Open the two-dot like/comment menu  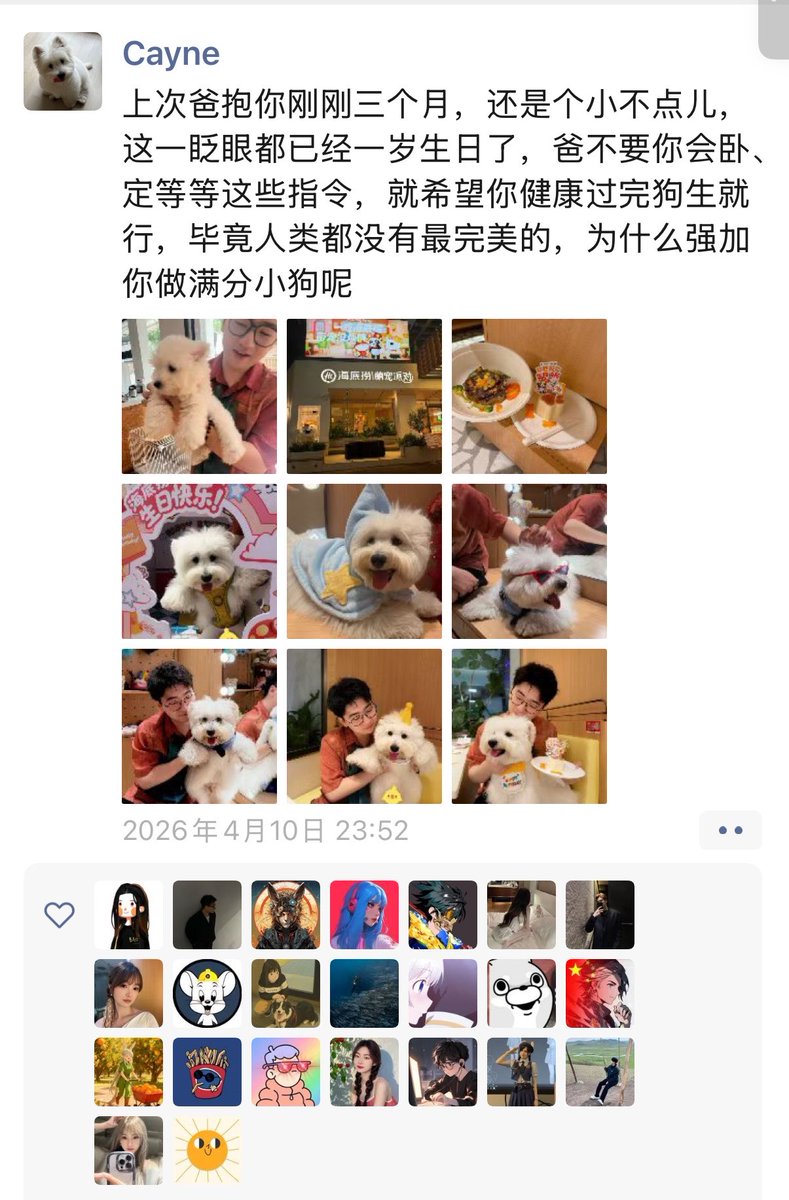coord(730,830)
